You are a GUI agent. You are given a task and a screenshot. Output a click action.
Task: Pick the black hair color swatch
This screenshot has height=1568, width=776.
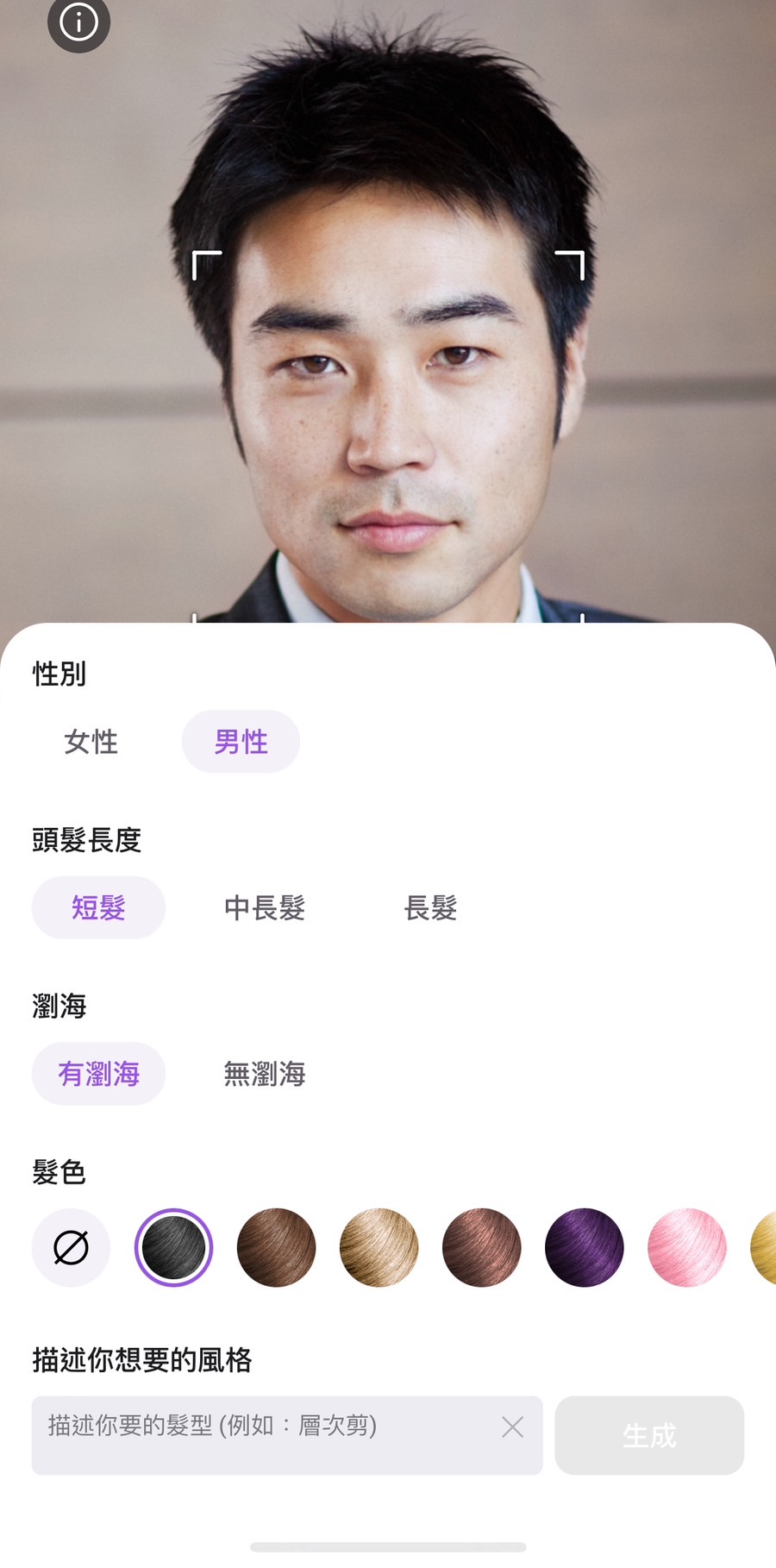click(x=173, y=1248)
